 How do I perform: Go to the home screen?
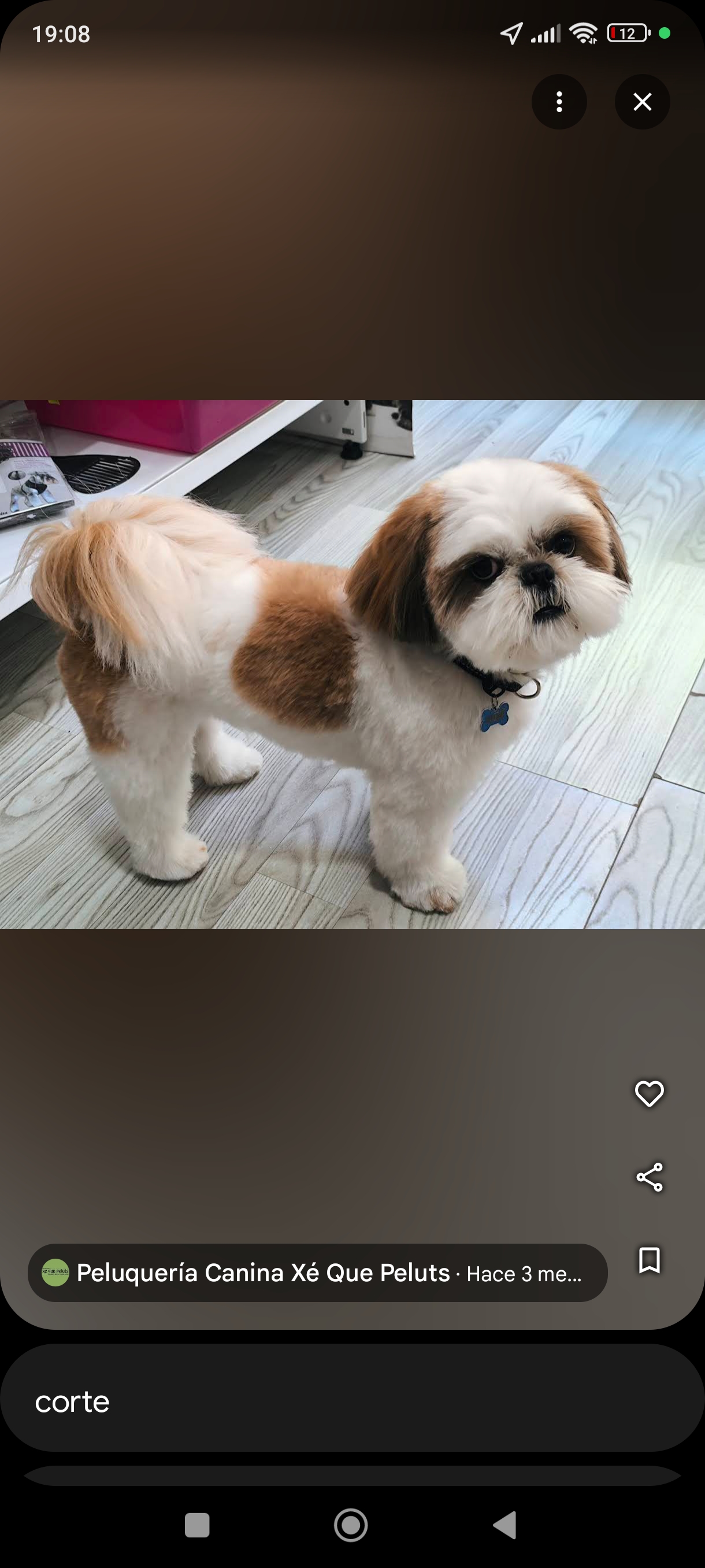coord(351,1525)
